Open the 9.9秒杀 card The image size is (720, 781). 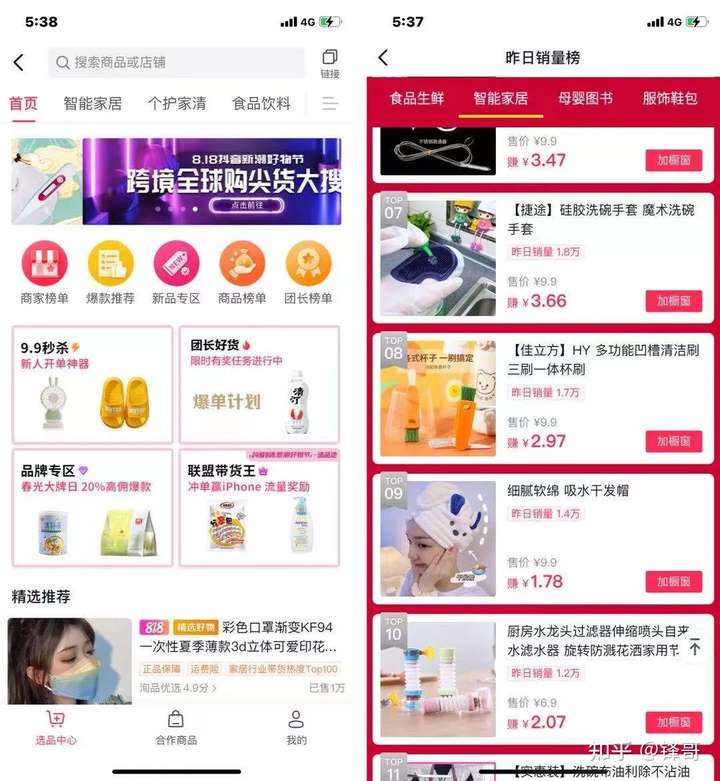(93, 385)
